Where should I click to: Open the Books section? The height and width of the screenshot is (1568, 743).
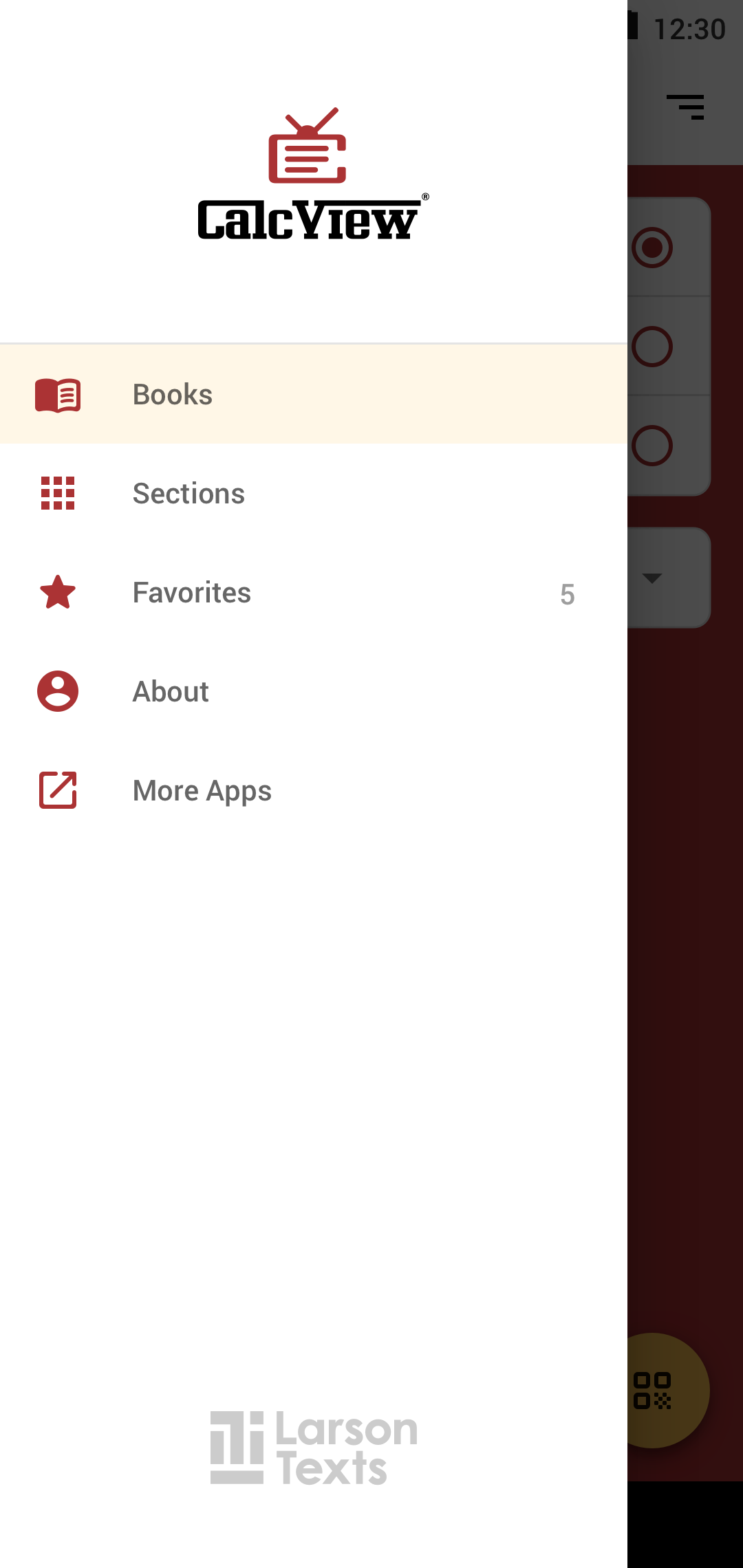click(x=172, y=395)
